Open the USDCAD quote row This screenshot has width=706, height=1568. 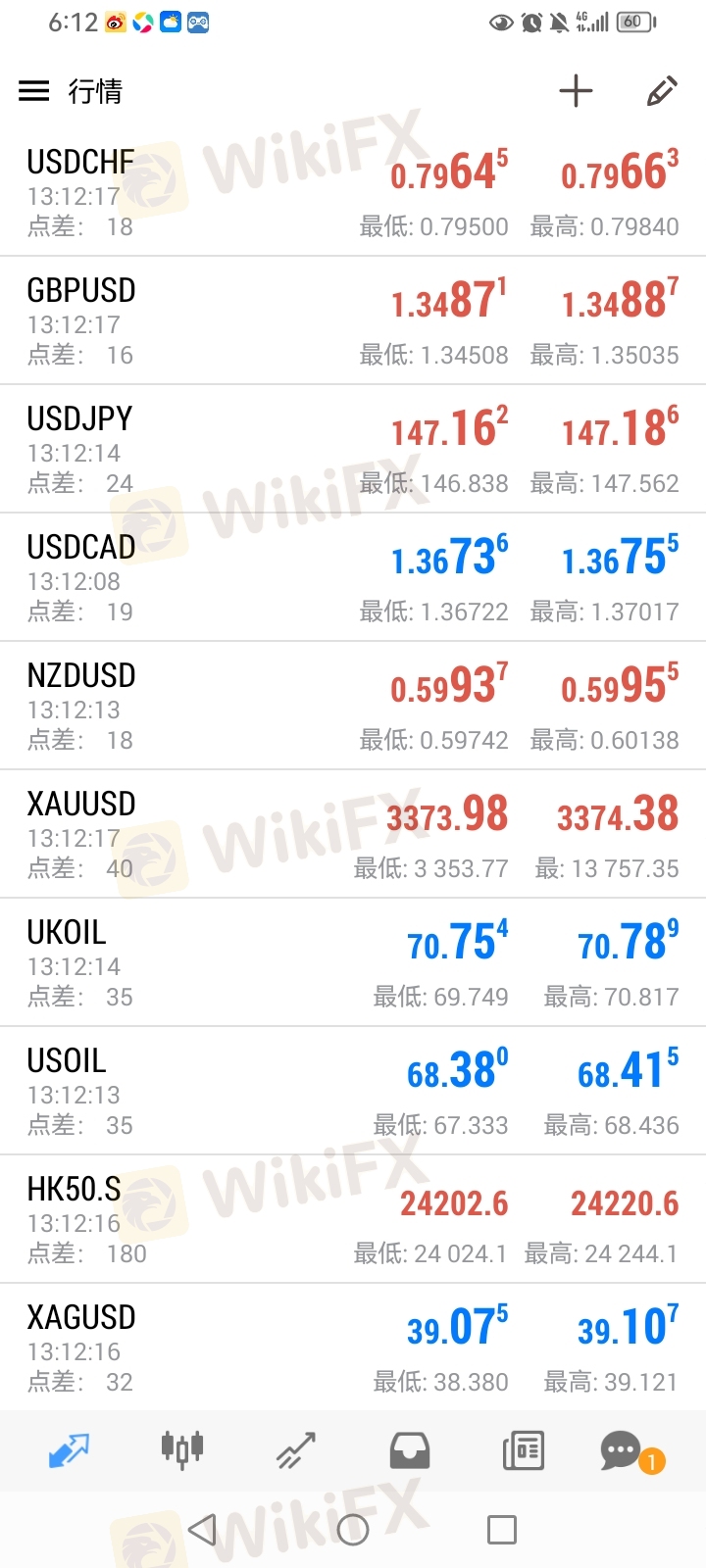353,577
